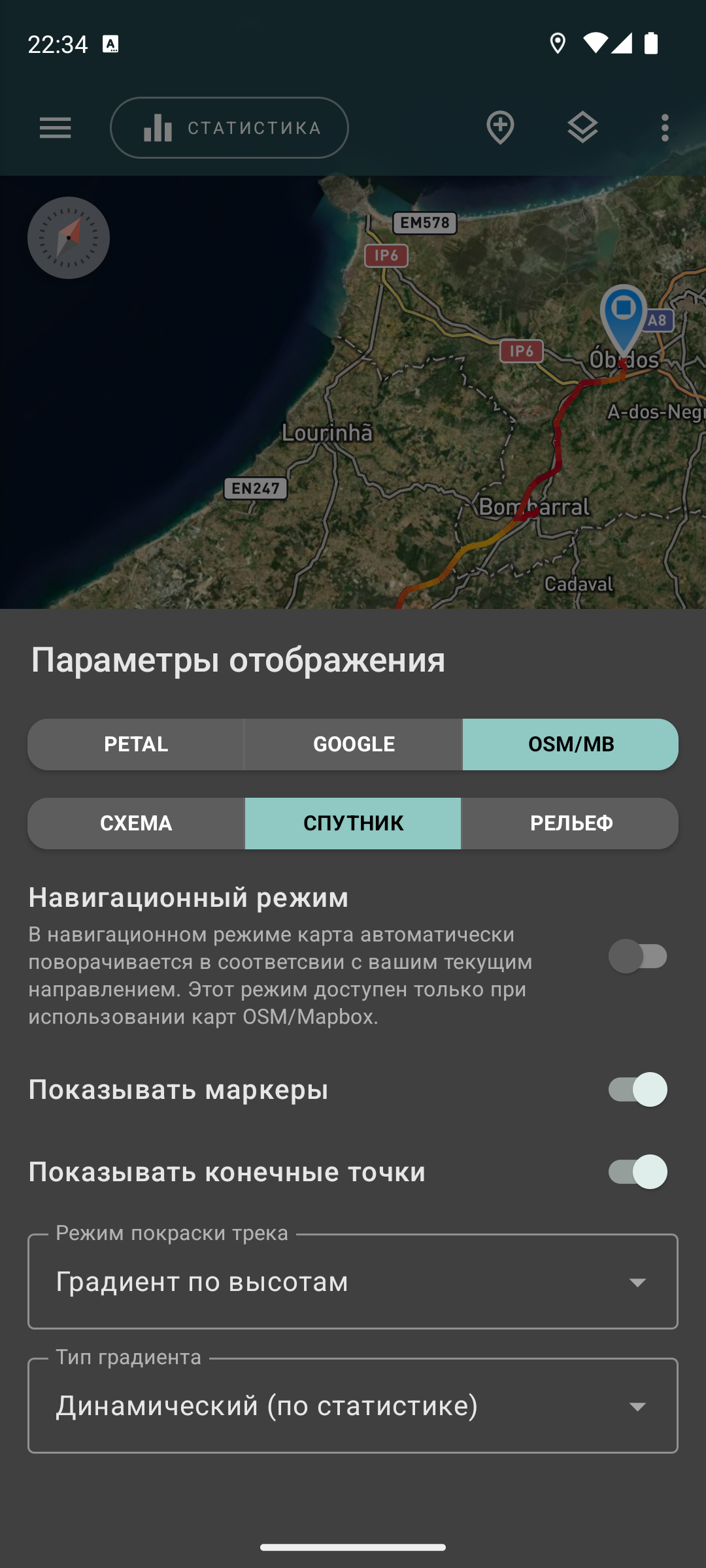Image resolution: width=706 pixels, height=1568 pixels.
Task: Select the Спутник satellite view
Action: point(354,823)
